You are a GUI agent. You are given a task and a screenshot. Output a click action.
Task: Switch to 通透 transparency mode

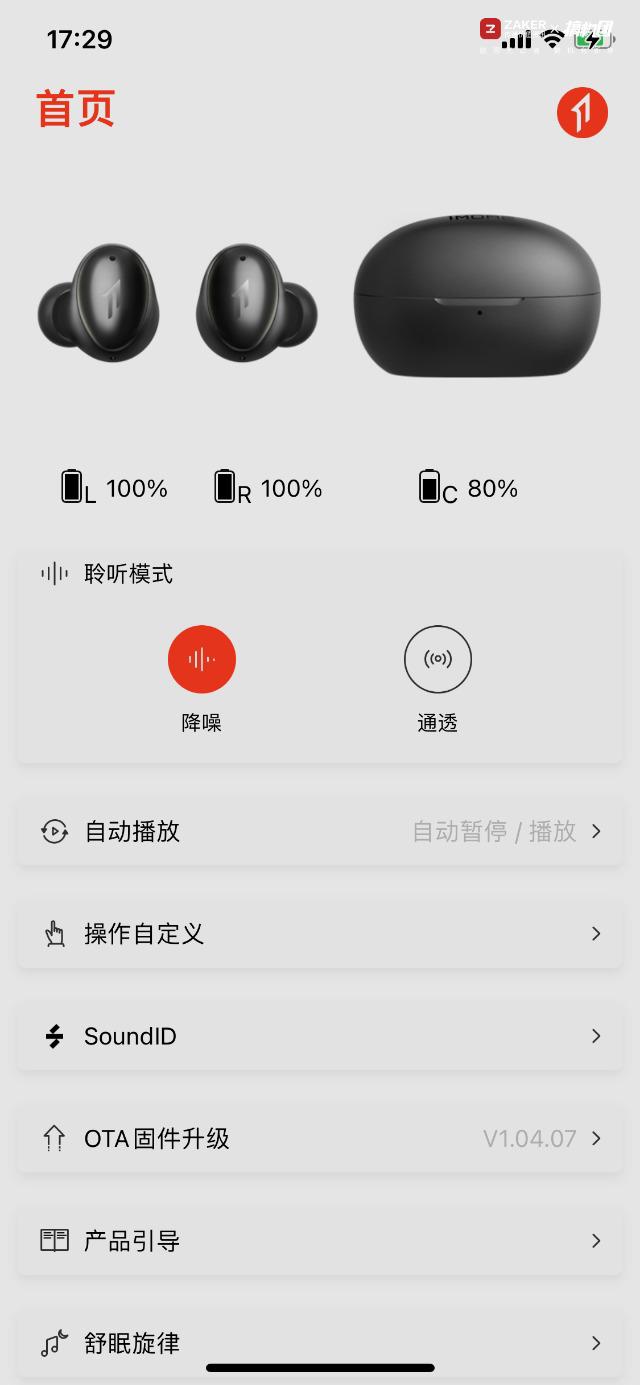(437, 659)
